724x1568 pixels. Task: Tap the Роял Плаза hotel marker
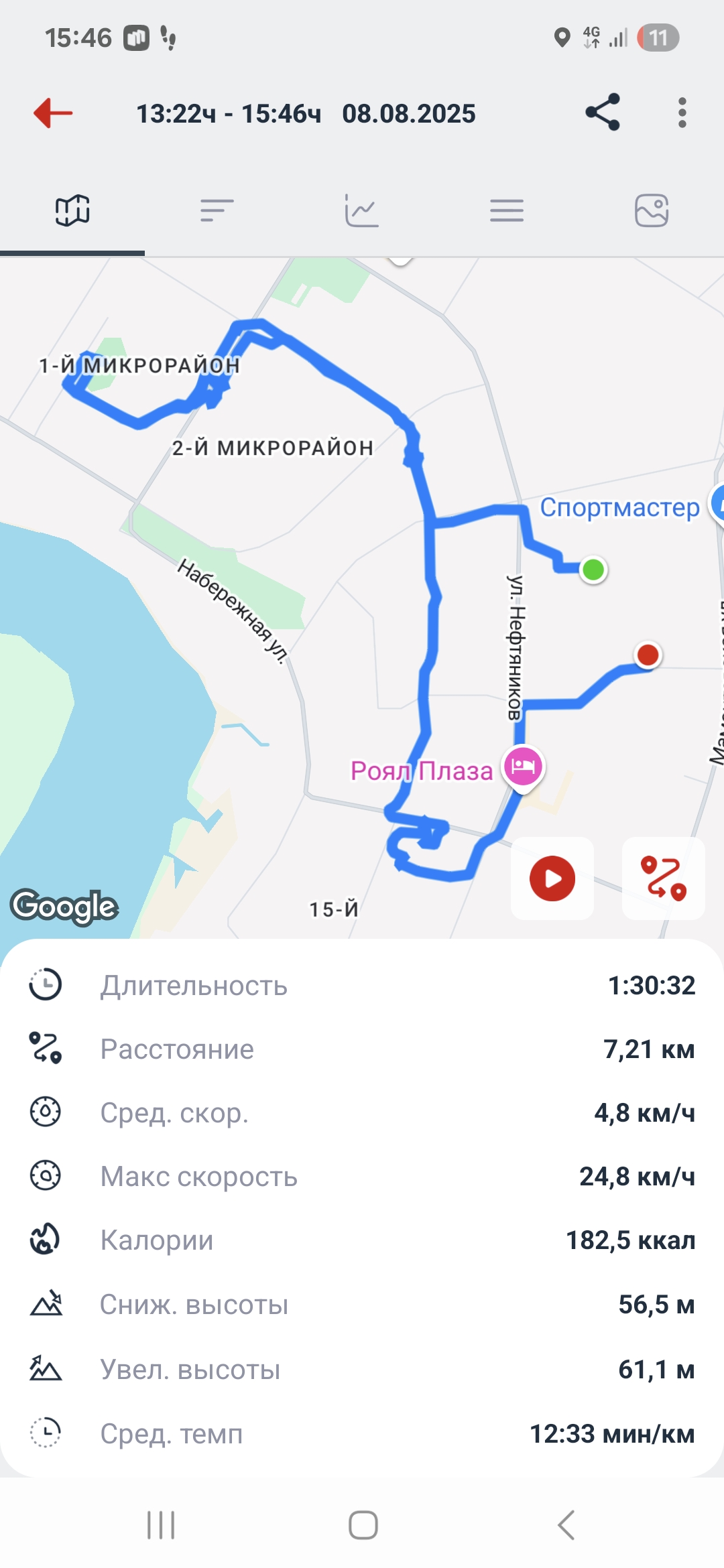pyautogui.click(x=523, y=768)
